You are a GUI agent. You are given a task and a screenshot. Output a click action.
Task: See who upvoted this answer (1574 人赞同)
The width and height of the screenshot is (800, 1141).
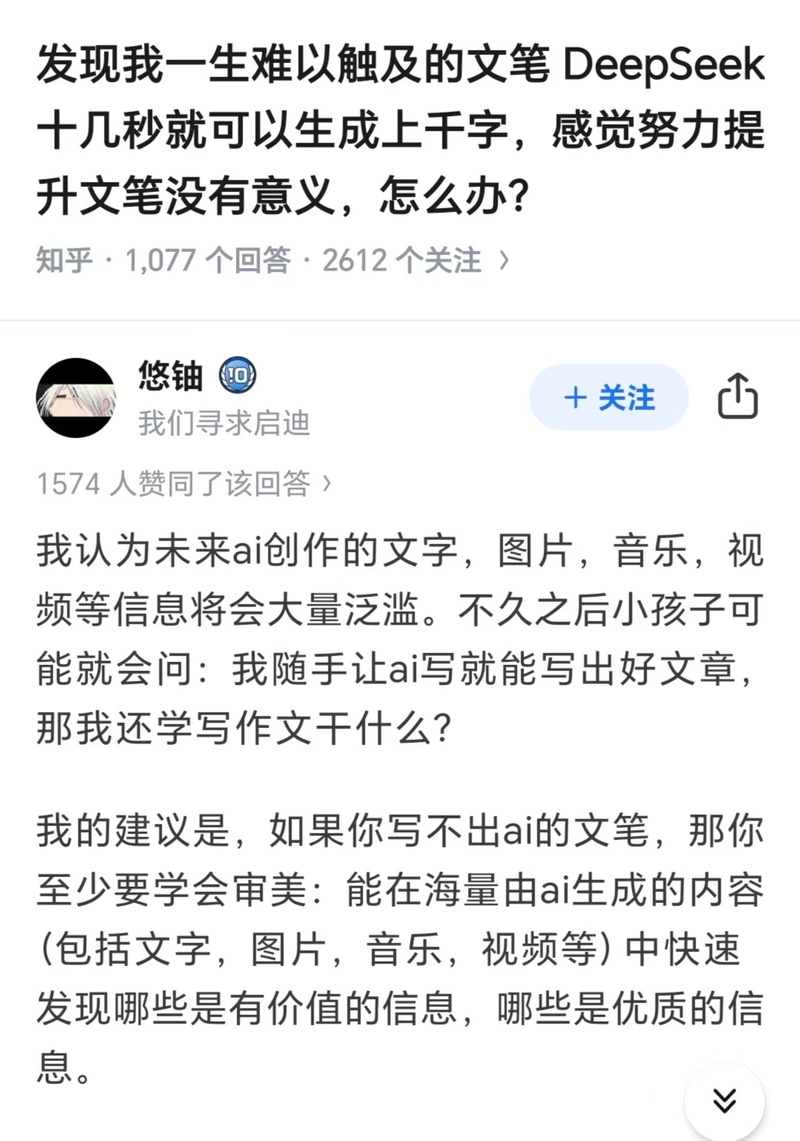click(x=185, y=484)
